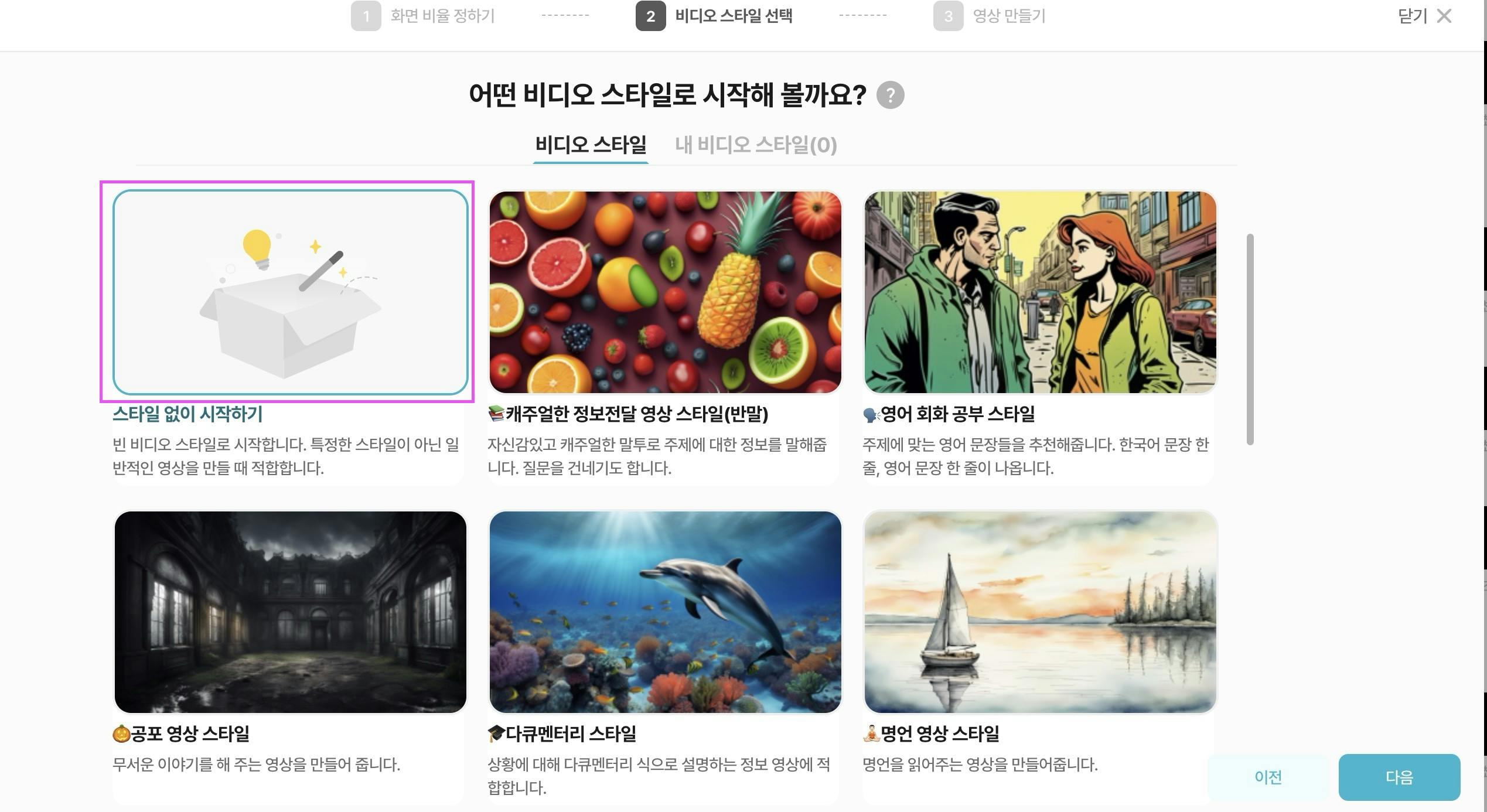Screen dimensions: 1487x812
Task: Pick the 영어 회화 공부 스타일 card
Action: click(x=1040, y=292)
